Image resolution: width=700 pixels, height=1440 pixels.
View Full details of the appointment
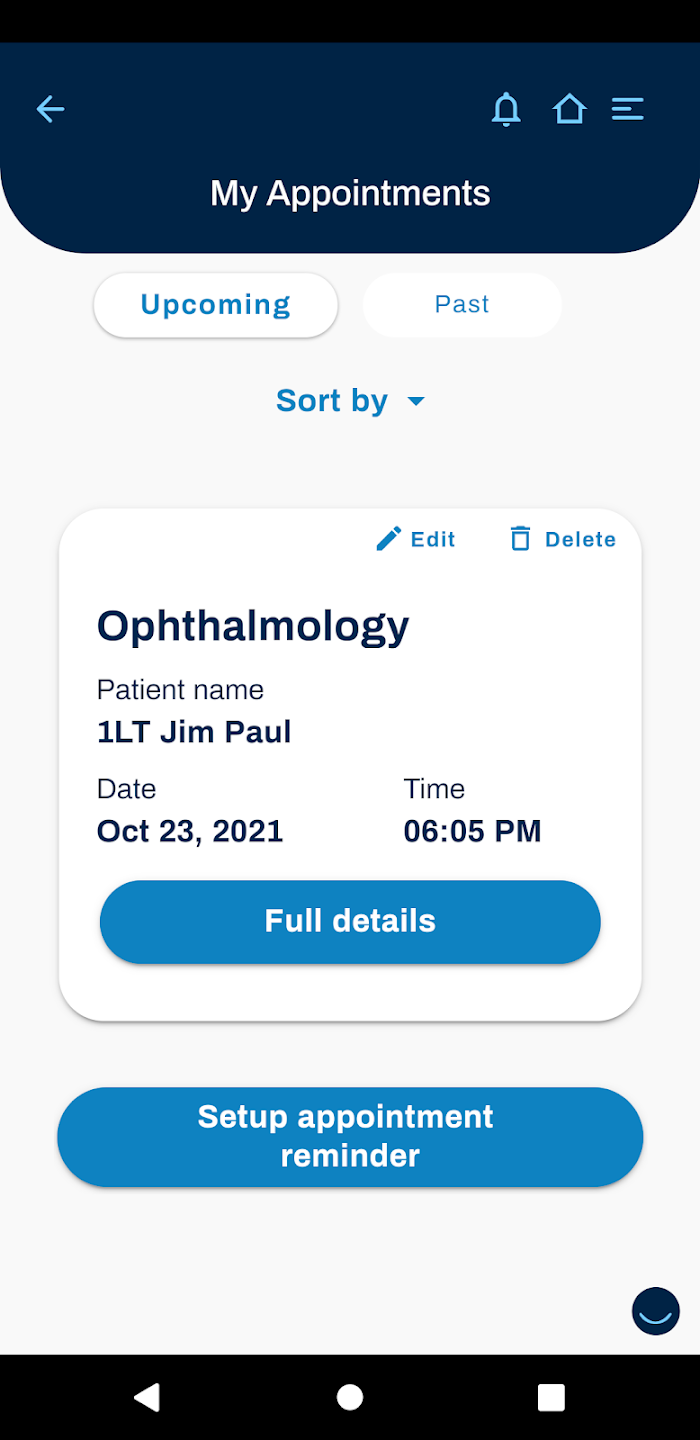350,922
